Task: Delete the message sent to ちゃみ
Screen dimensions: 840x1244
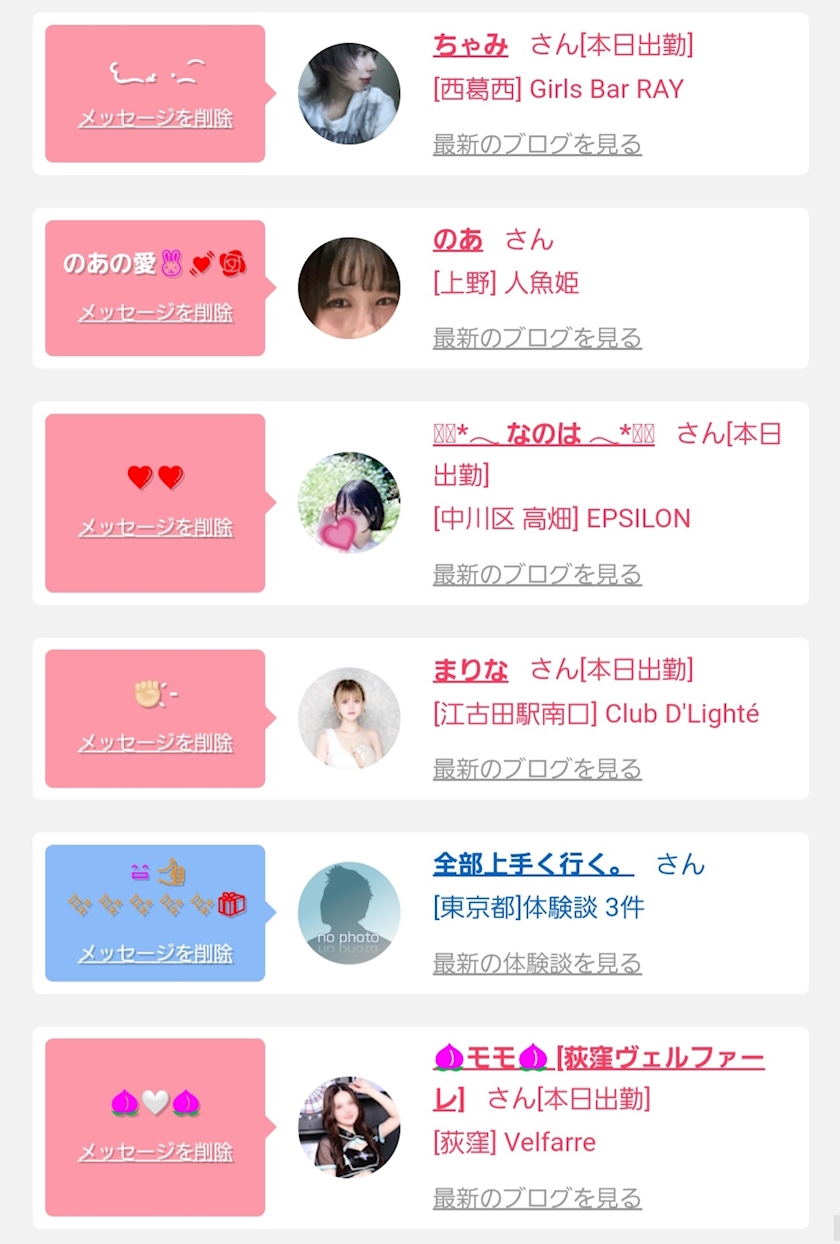Action: 155,118
